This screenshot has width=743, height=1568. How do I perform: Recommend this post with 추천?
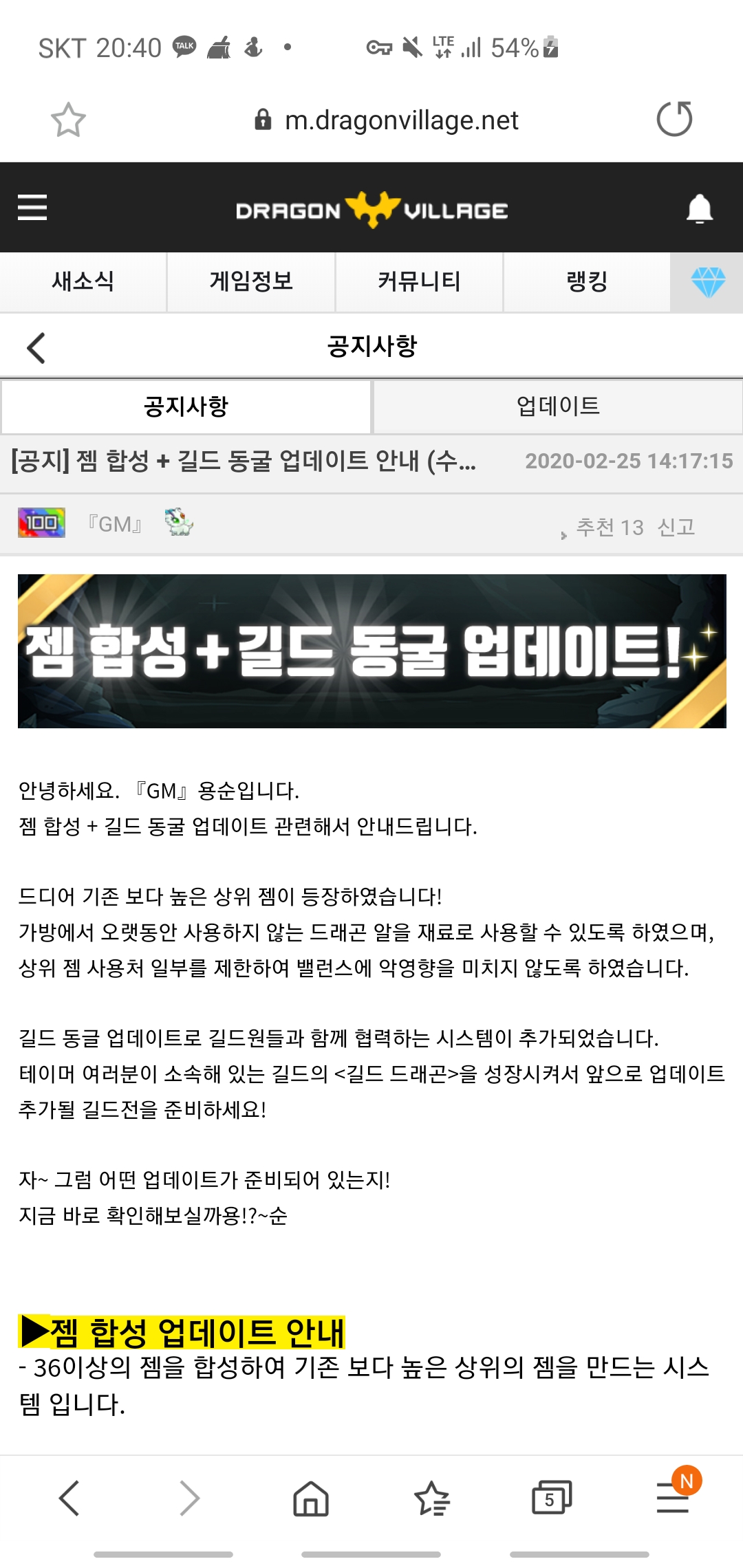coord(608,527)
